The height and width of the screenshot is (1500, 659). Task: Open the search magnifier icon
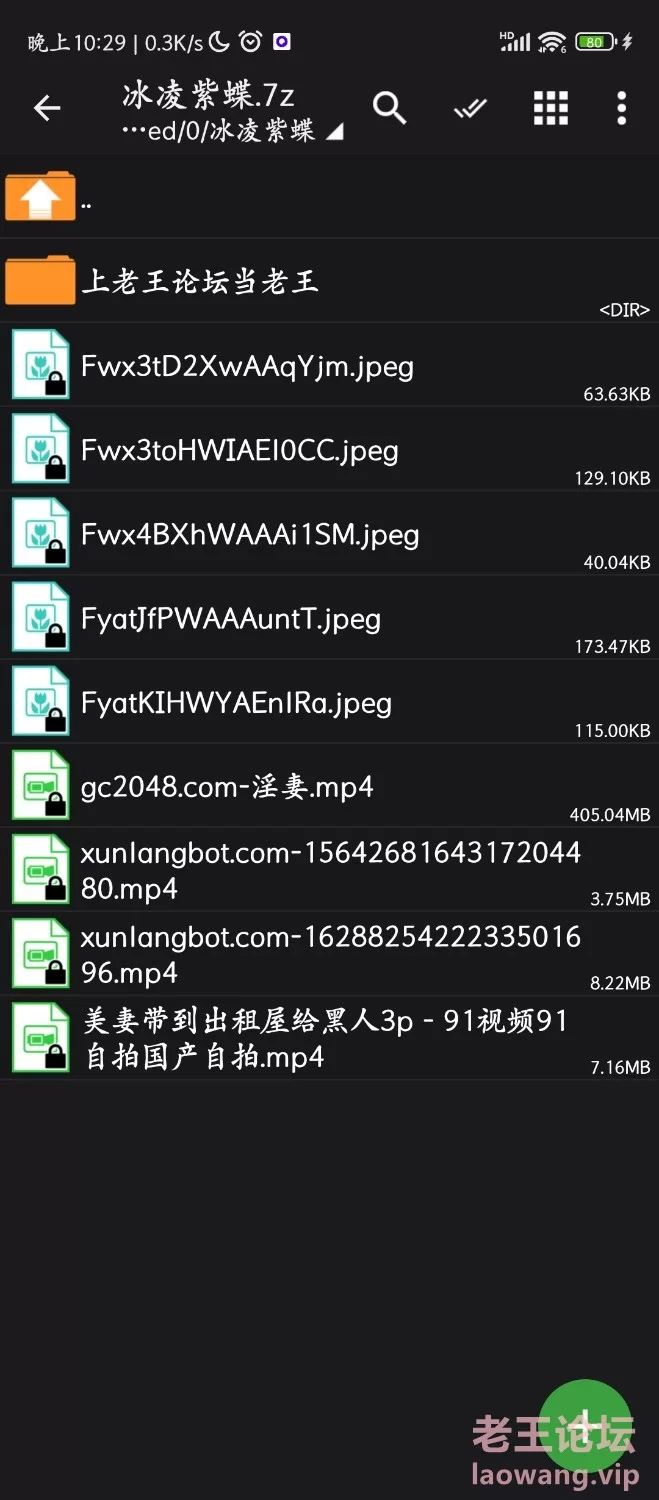point(389,108)
